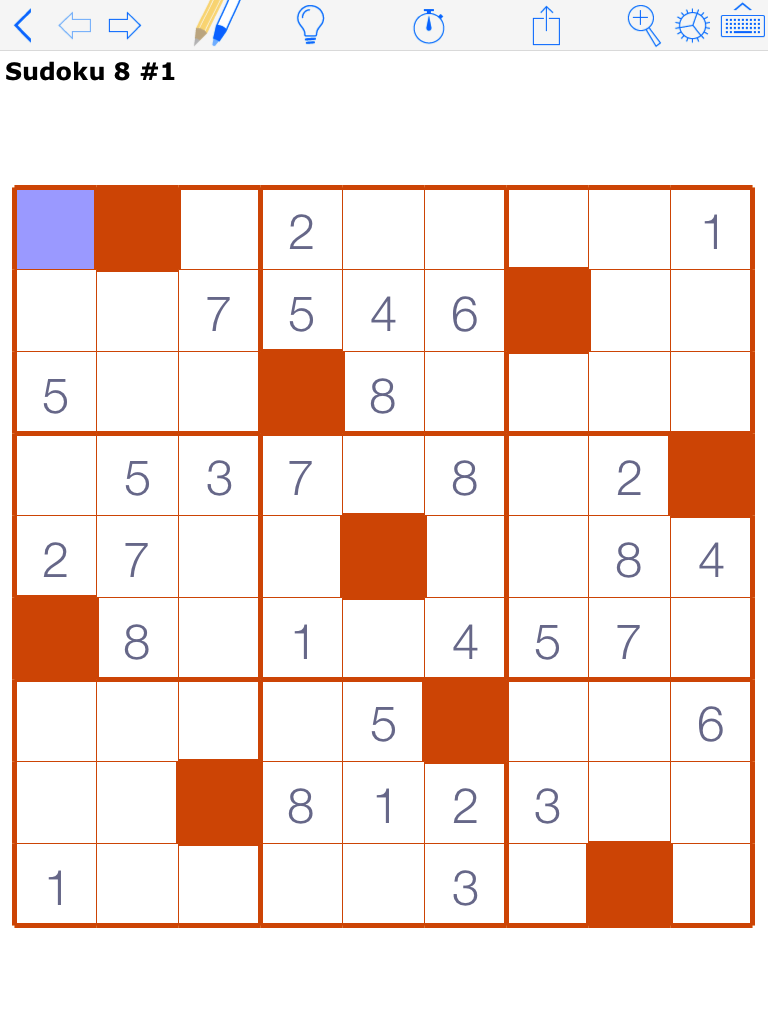
Task: Redo the move with right arrow
Action: 125,25
